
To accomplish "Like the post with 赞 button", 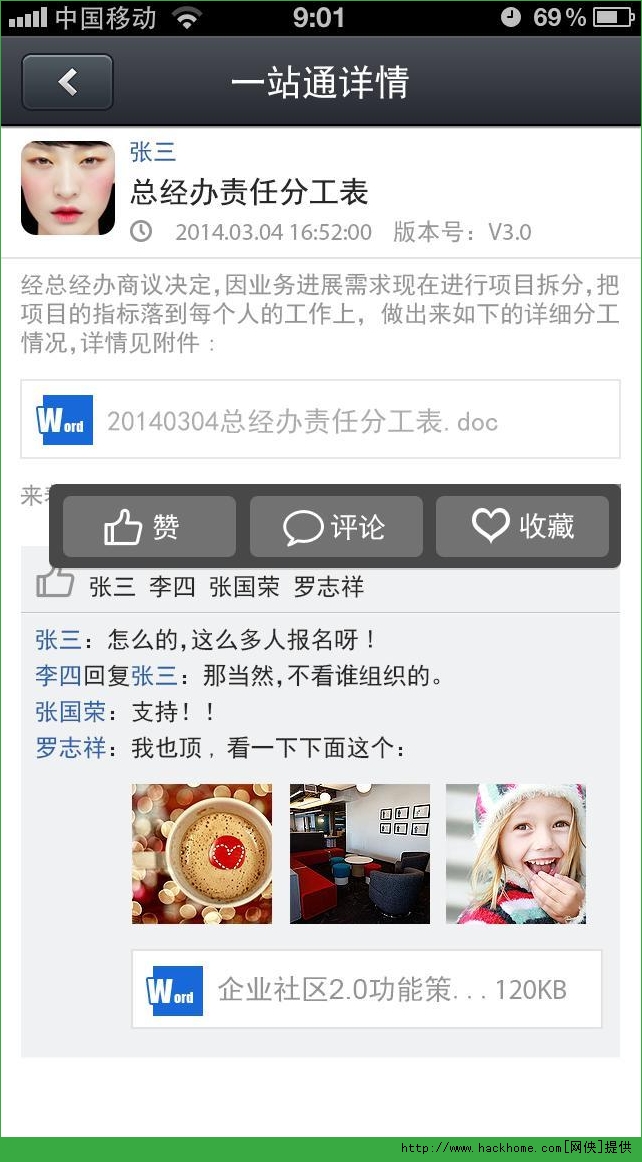I will click(149, 526).
